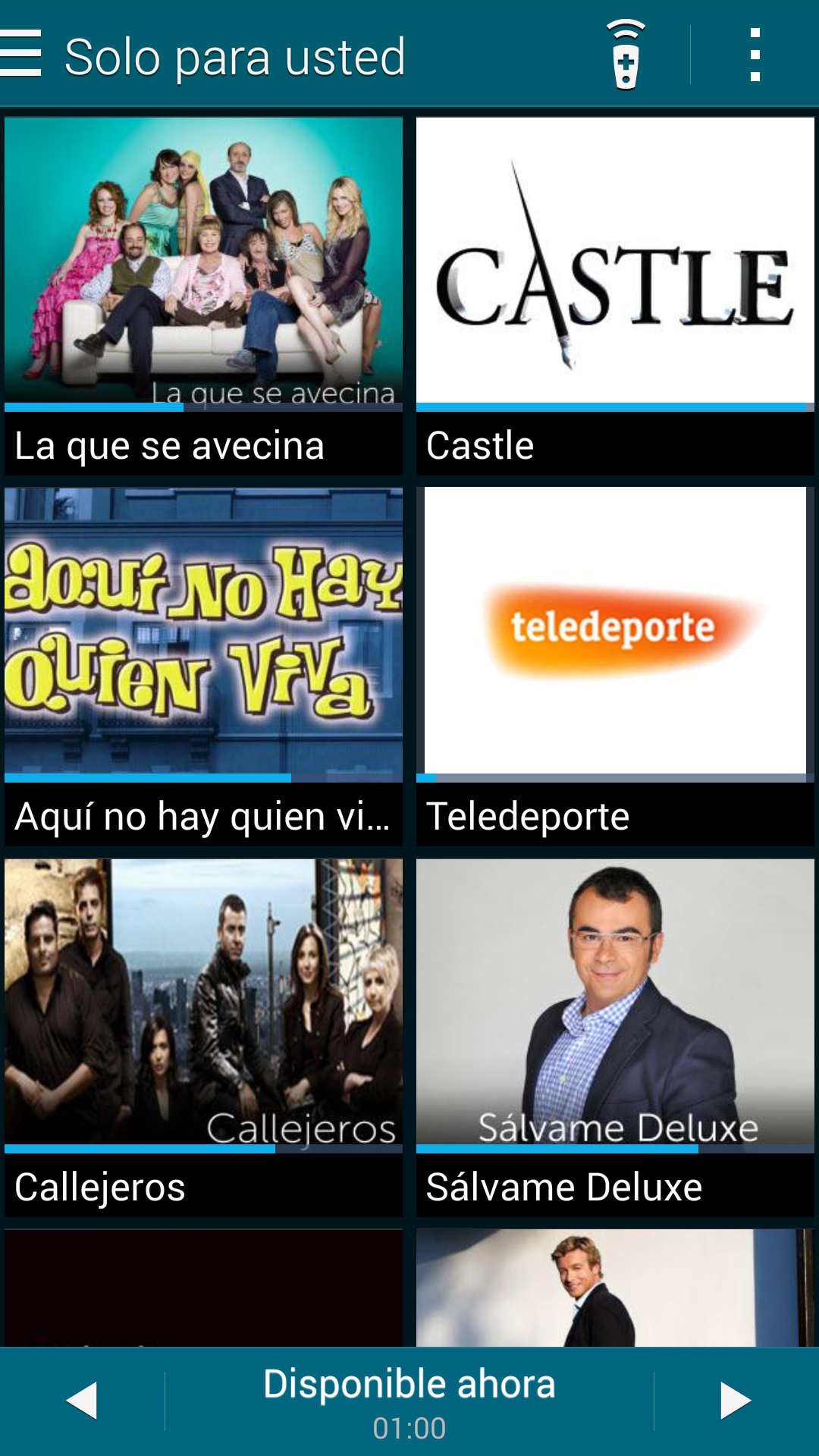Open the La que se avecina tile
The width and height of the screenshot is (819, 1456).
pos(203,296)
